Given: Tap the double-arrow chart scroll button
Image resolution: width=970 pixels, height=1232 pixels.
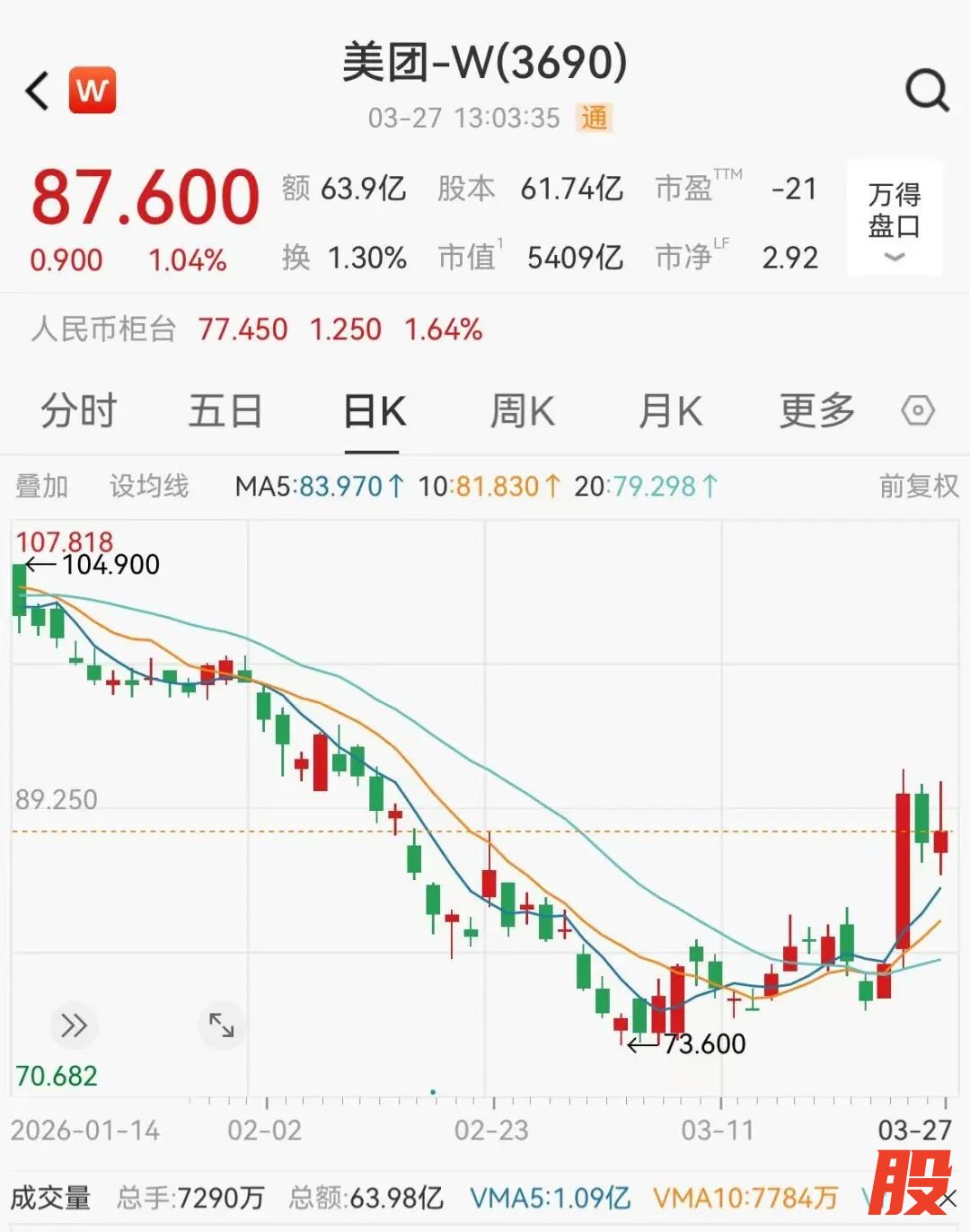Looking at the screenshot, I should tap(74, 1025).
